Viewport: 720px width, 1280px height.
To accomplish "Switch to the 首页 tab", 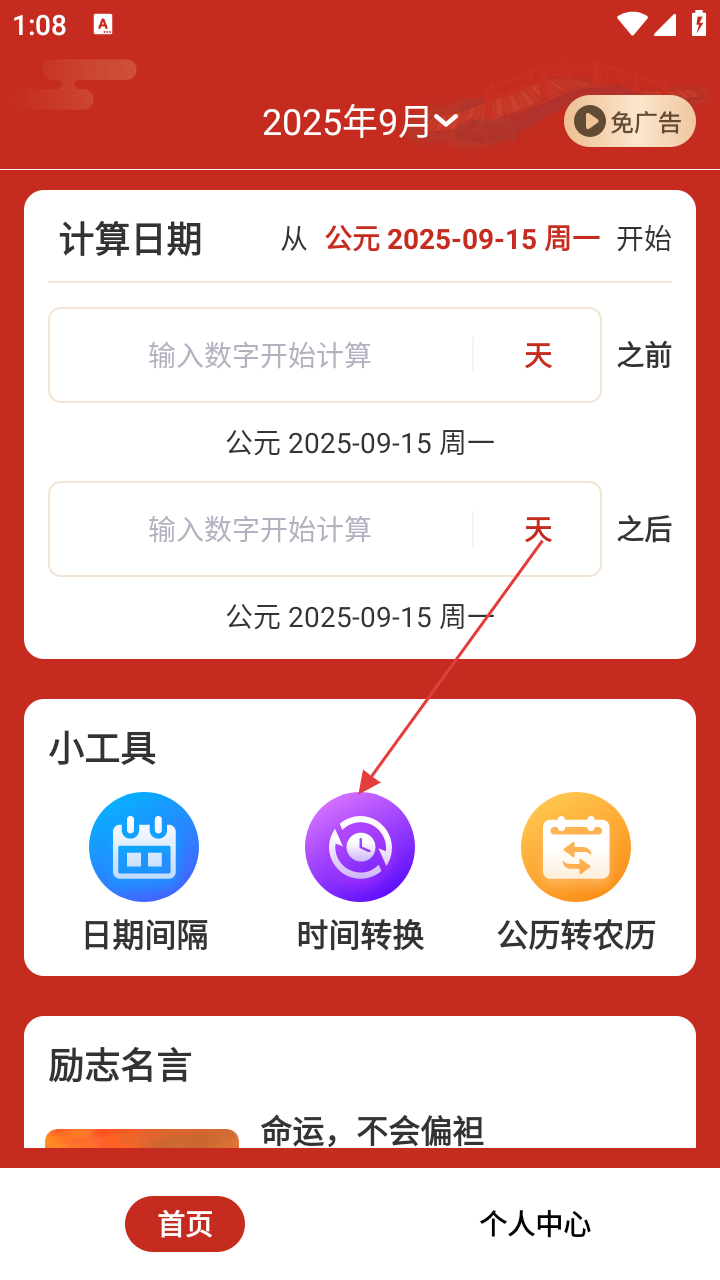I will pos(185,1224).
